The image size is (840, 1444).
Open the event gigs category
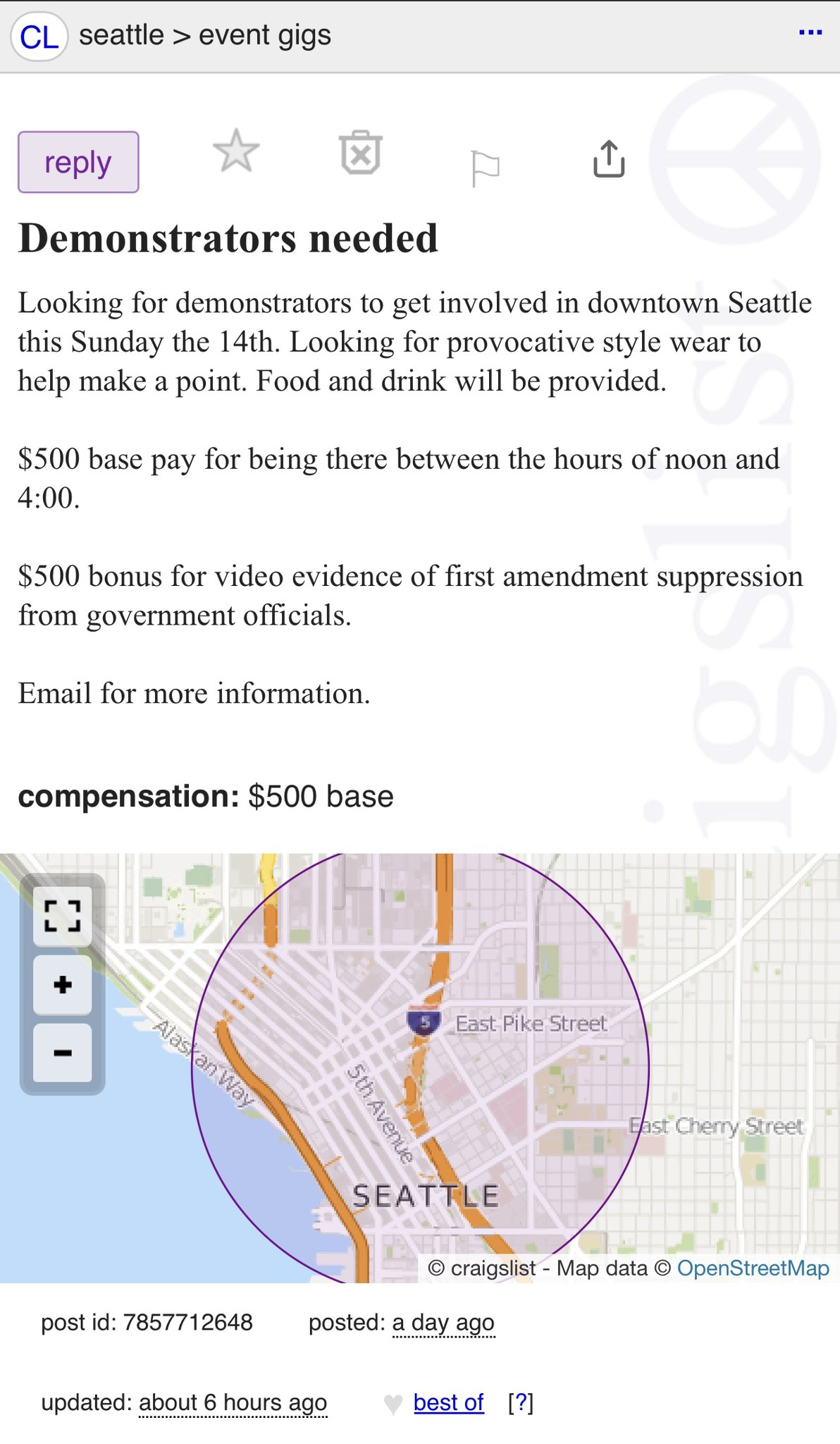[x=265, y=36]
